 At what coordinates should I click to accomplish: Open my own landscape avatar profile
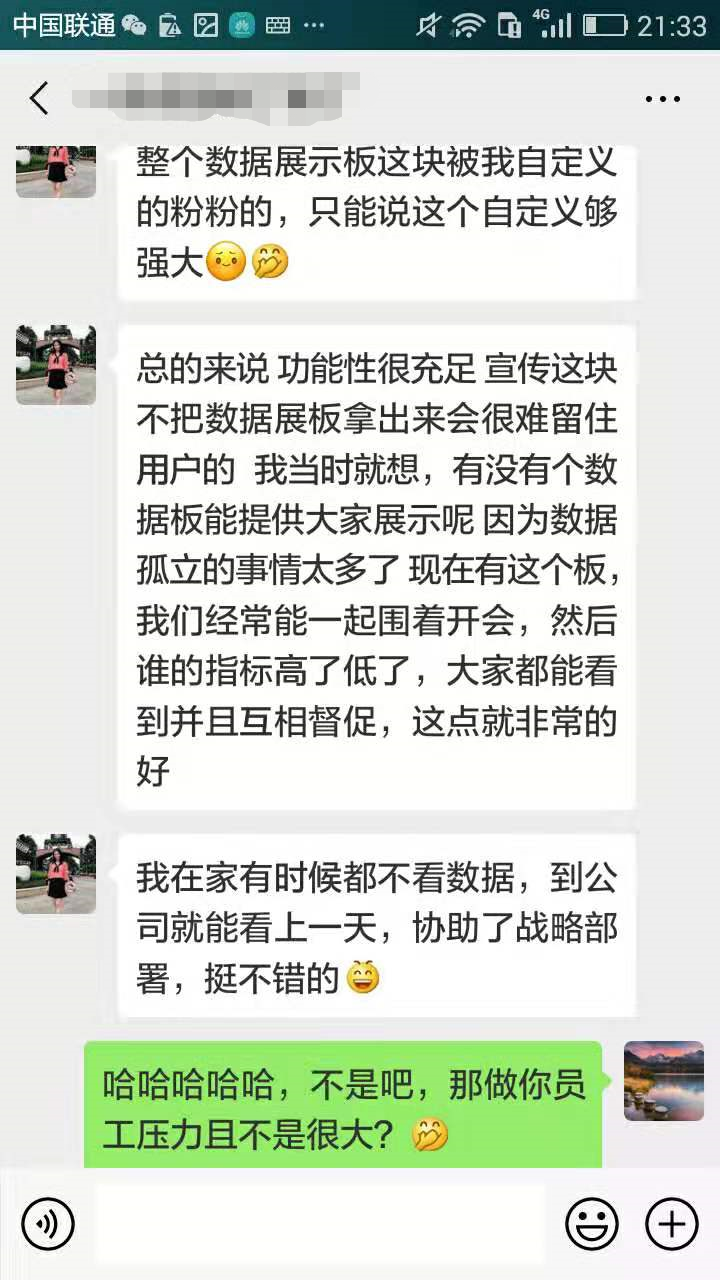664,1081
